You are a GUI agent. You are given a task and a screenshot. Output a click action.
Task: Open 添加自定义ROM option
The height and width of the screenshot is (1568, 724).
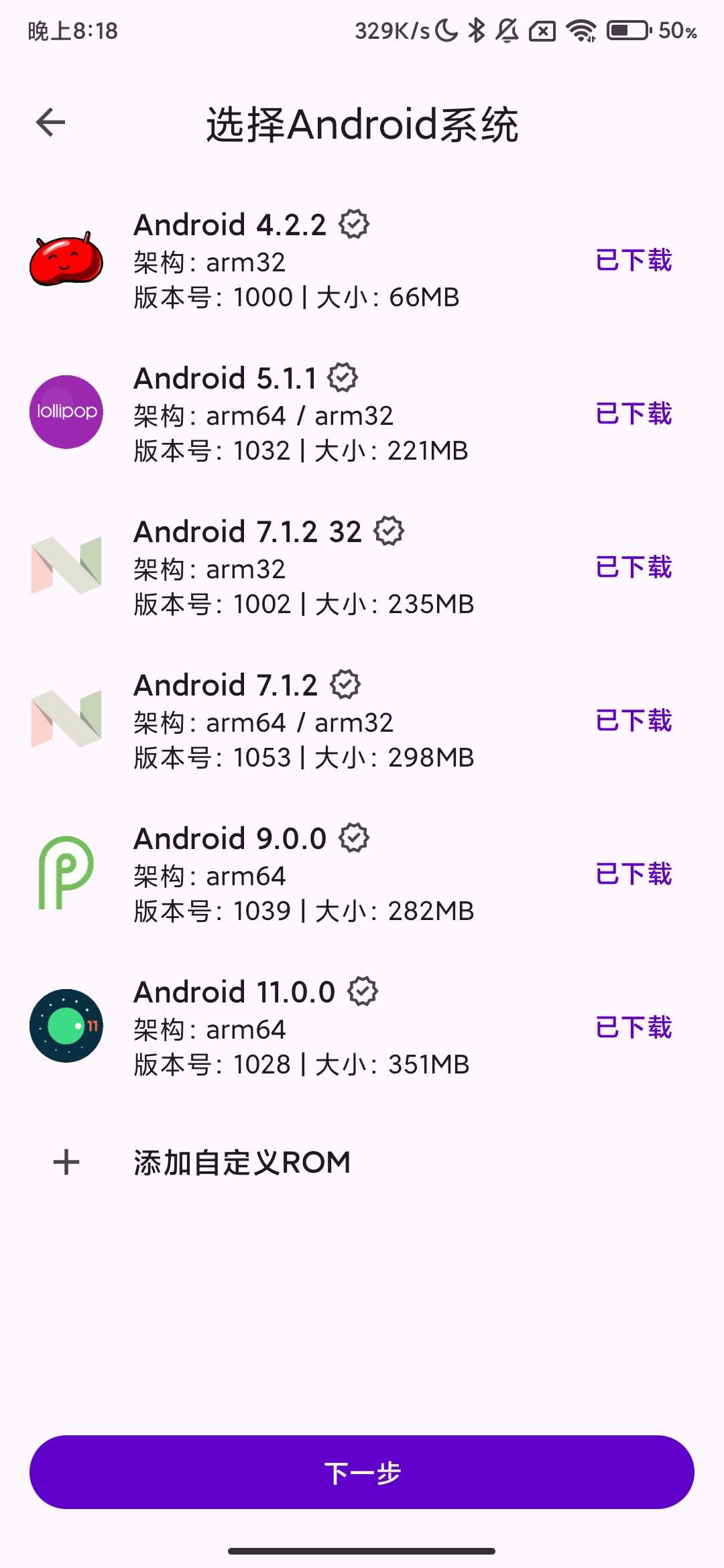(241, 1161)
